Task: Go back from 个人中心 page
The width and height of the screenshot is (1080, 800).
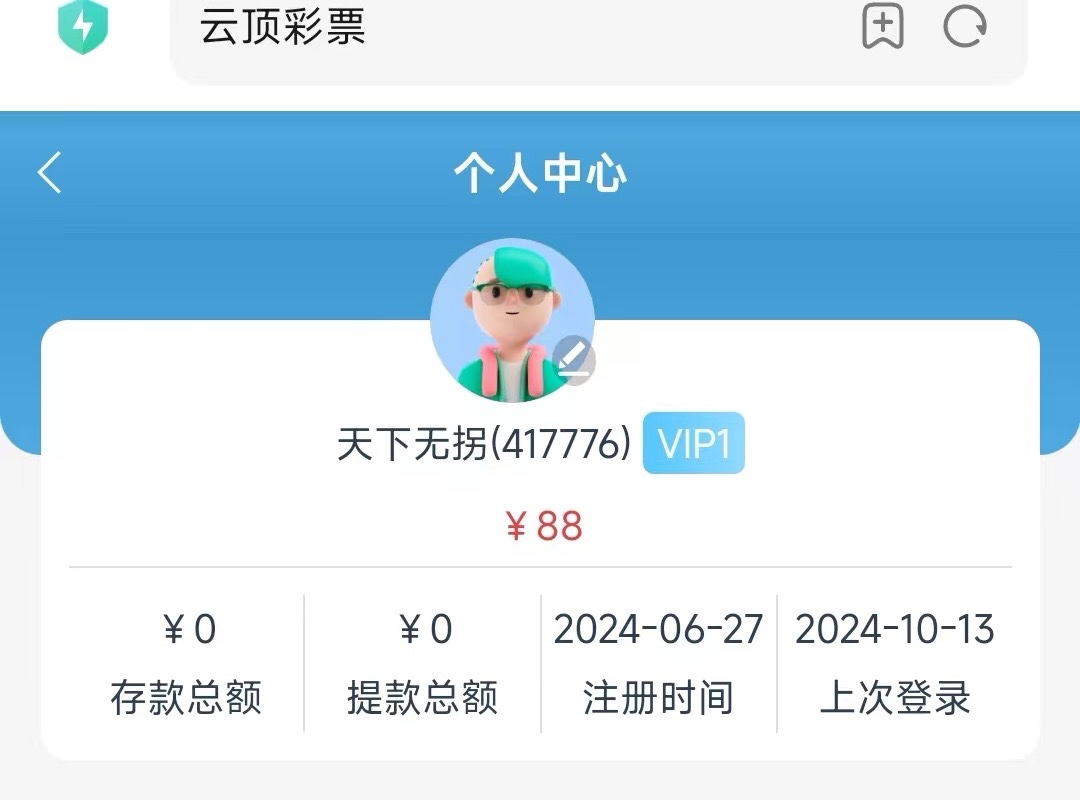Action: [x=50, y=173]
